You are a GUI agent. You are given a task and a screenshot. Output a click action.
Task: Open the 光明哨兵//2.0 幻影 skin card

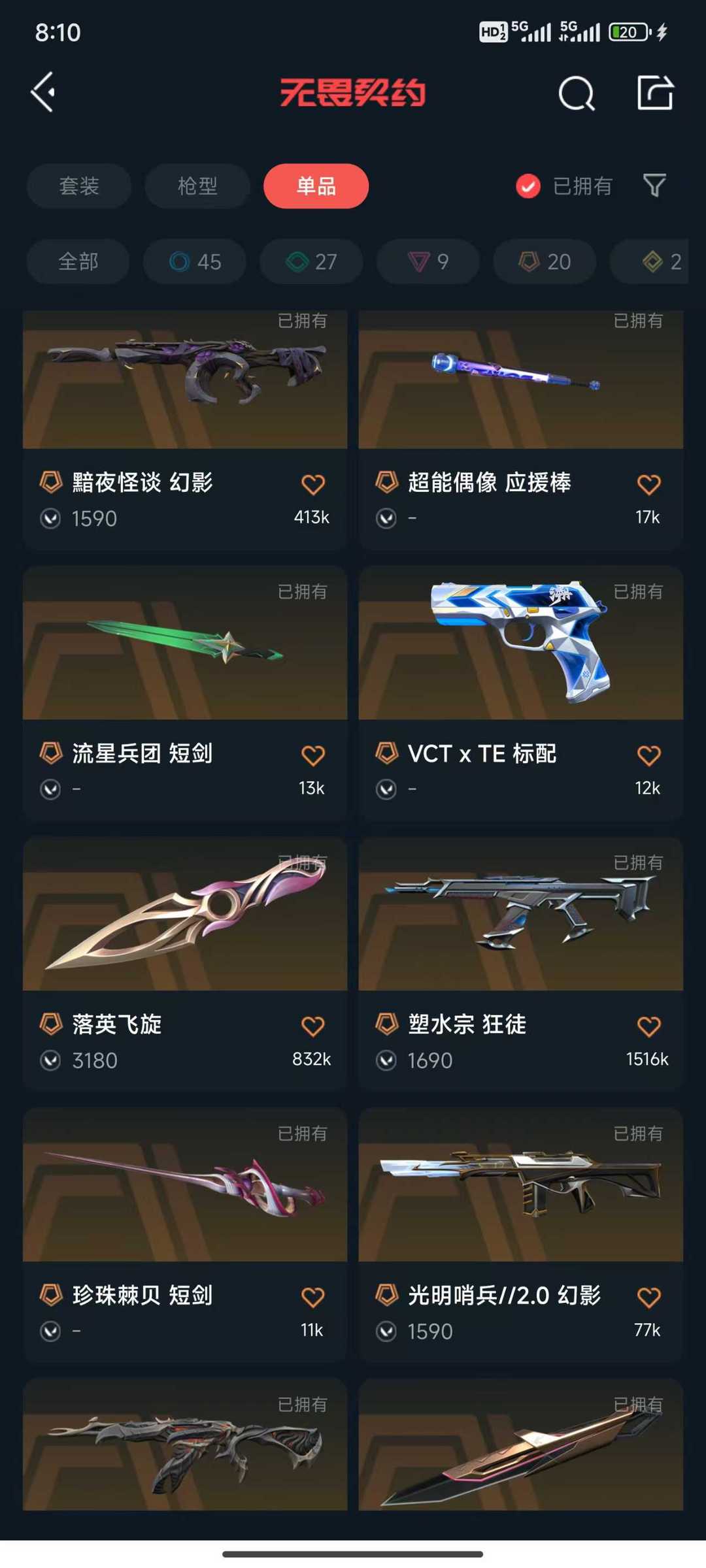click(x=521, y=1235)
